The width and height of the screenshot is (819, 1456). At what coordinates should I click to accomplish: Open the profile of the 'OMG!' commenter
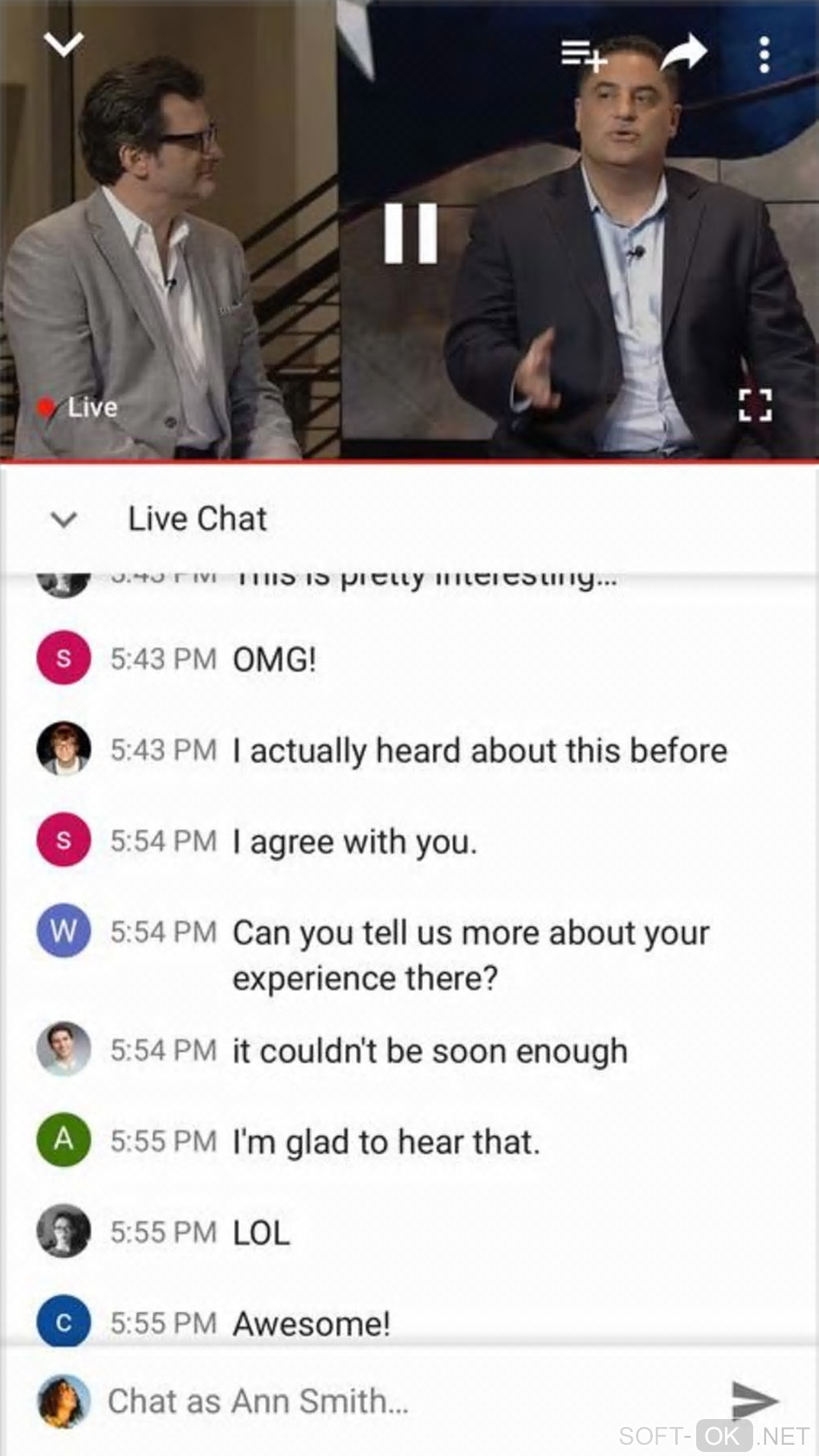click(x=63, y=659)
